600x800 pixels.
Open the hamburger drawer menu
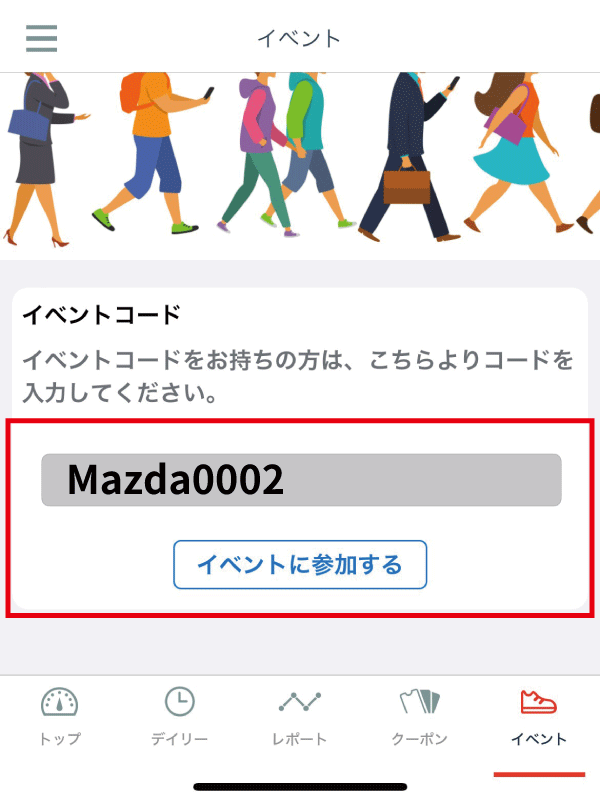tap(41, 38)
